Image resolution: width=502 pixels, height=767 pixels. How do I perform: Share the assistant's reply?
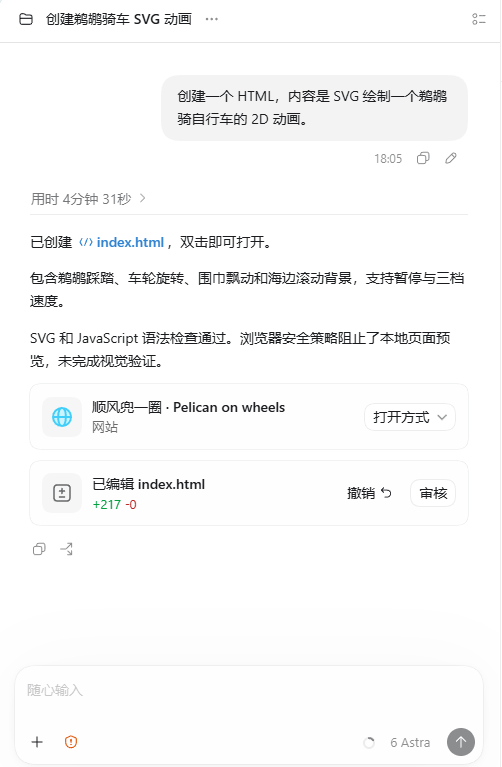(x=67, y=549)
